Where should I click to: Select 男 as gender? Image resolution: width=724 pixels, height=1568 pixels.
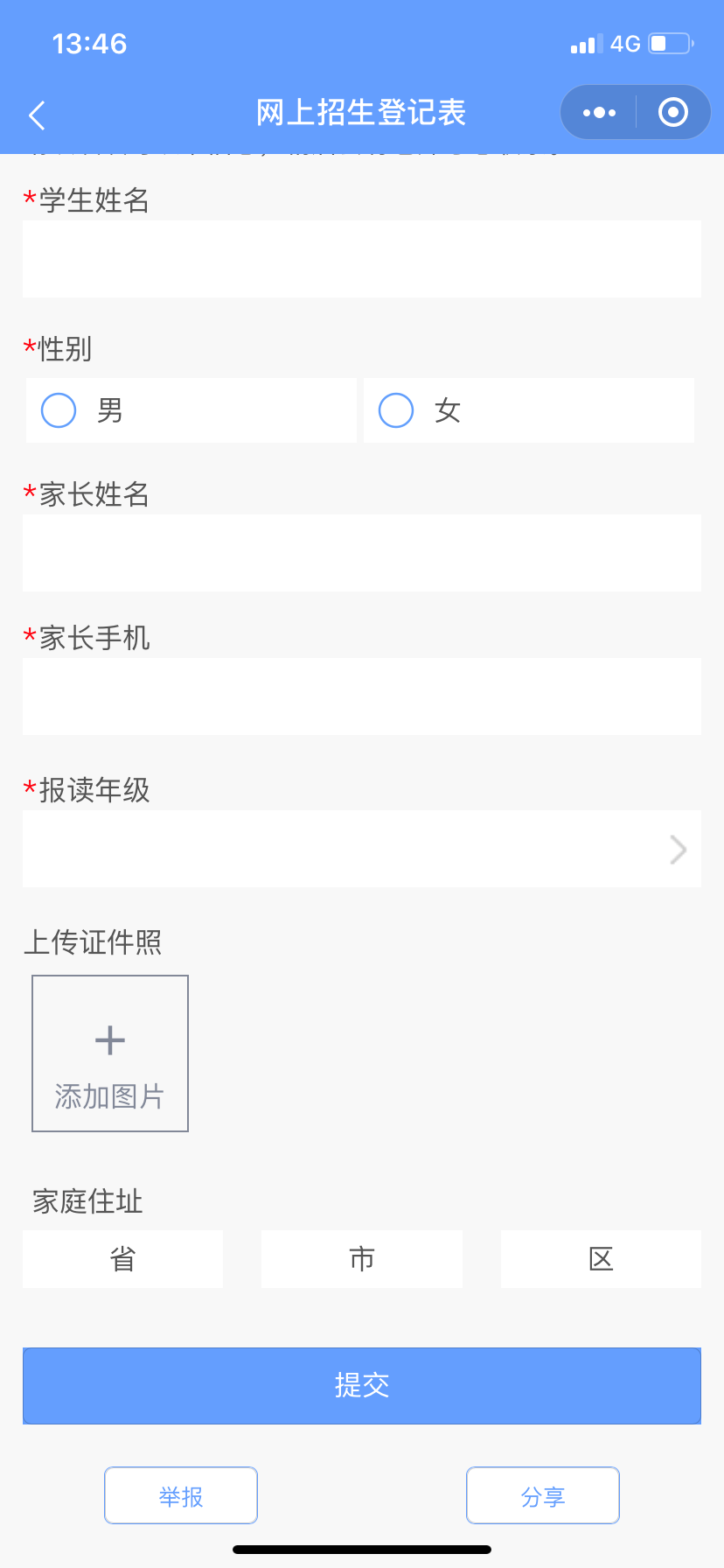coord(59,410)
